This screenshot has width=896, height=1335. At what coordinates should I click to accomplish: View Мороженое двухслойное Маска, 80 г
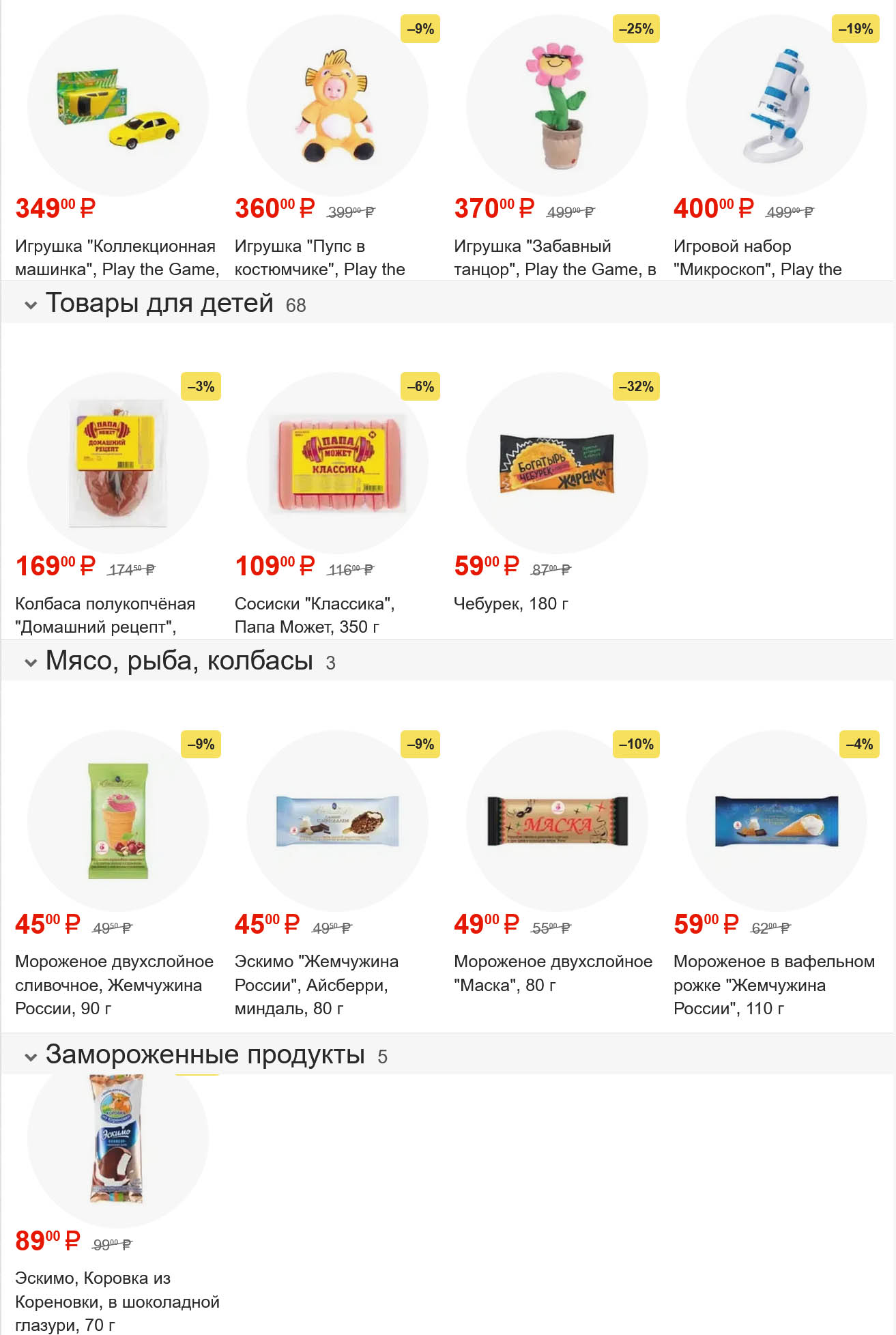click(x=556, y=821)
